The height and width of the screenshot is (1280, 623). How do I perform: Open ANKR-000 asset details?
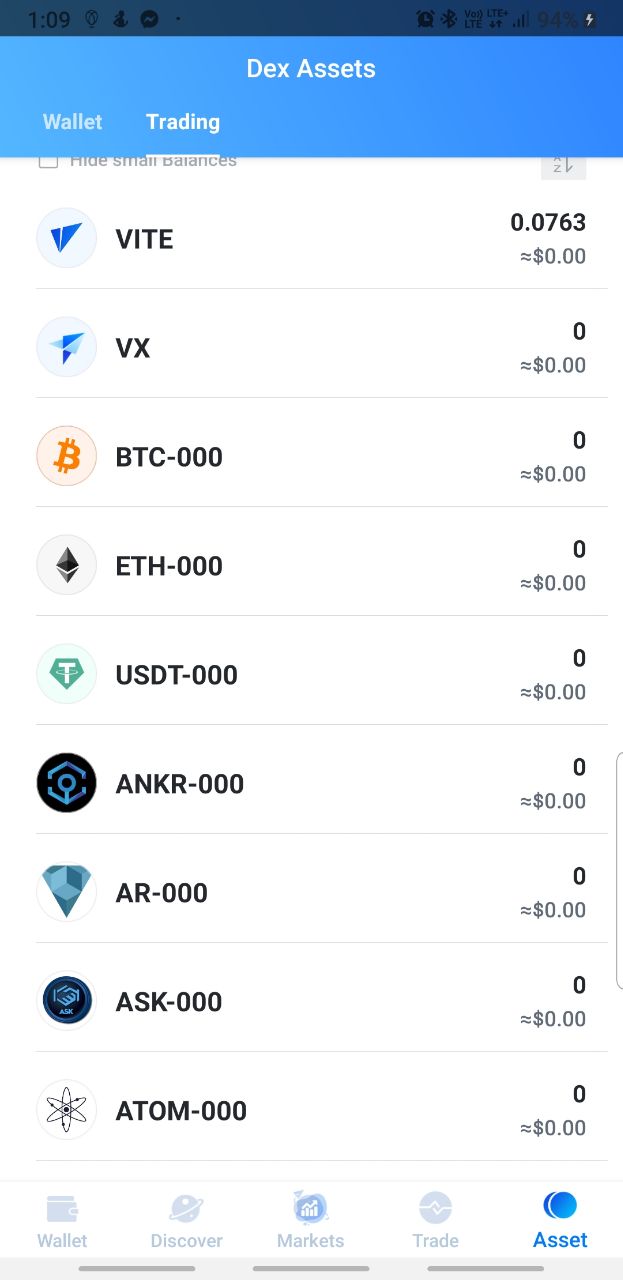[311, 784]
